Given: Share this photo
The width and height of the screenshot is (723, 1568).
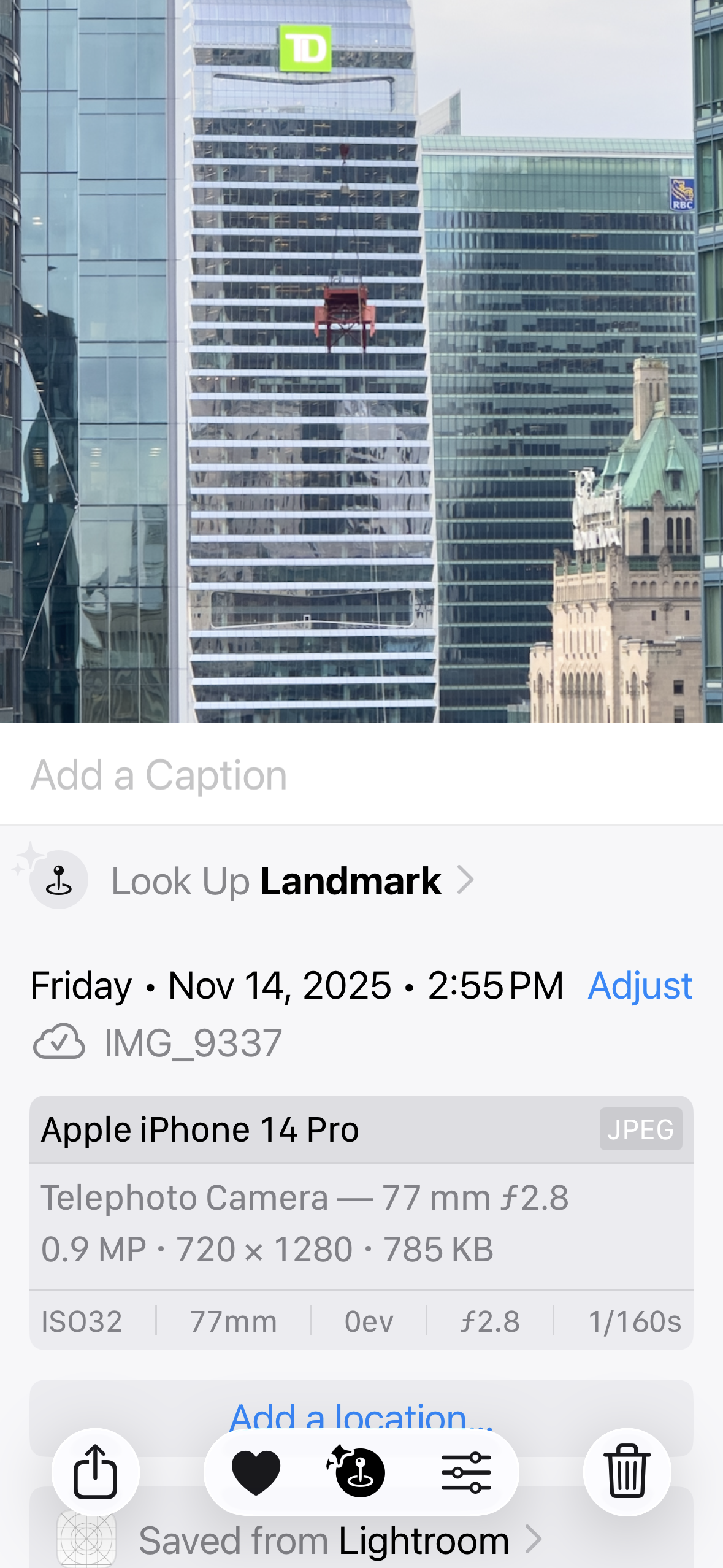Looking at the screenshot, I should click(96, 1472).
